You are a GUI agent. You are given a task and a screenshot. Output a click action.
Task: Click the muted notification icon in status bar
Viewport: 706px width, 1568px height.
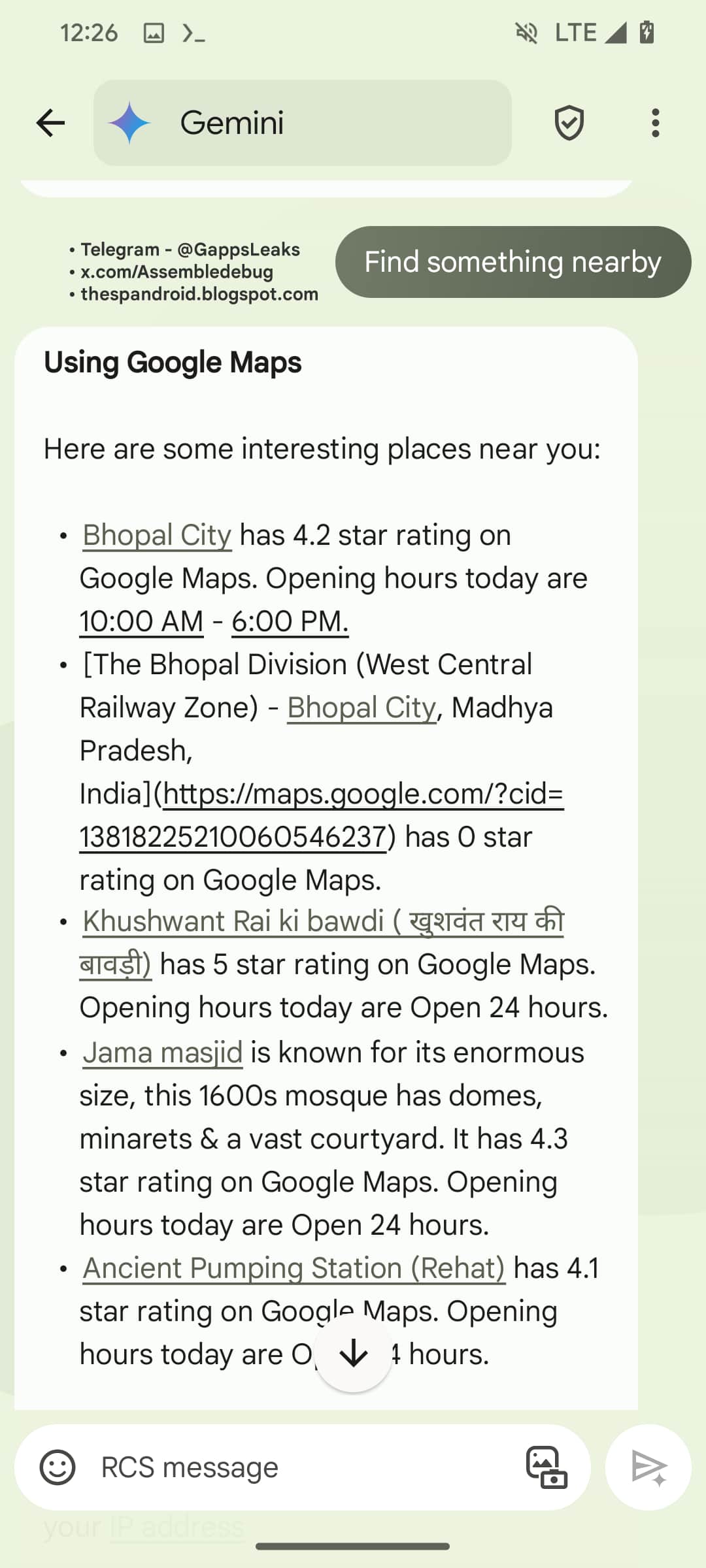[x=527, y=32]
